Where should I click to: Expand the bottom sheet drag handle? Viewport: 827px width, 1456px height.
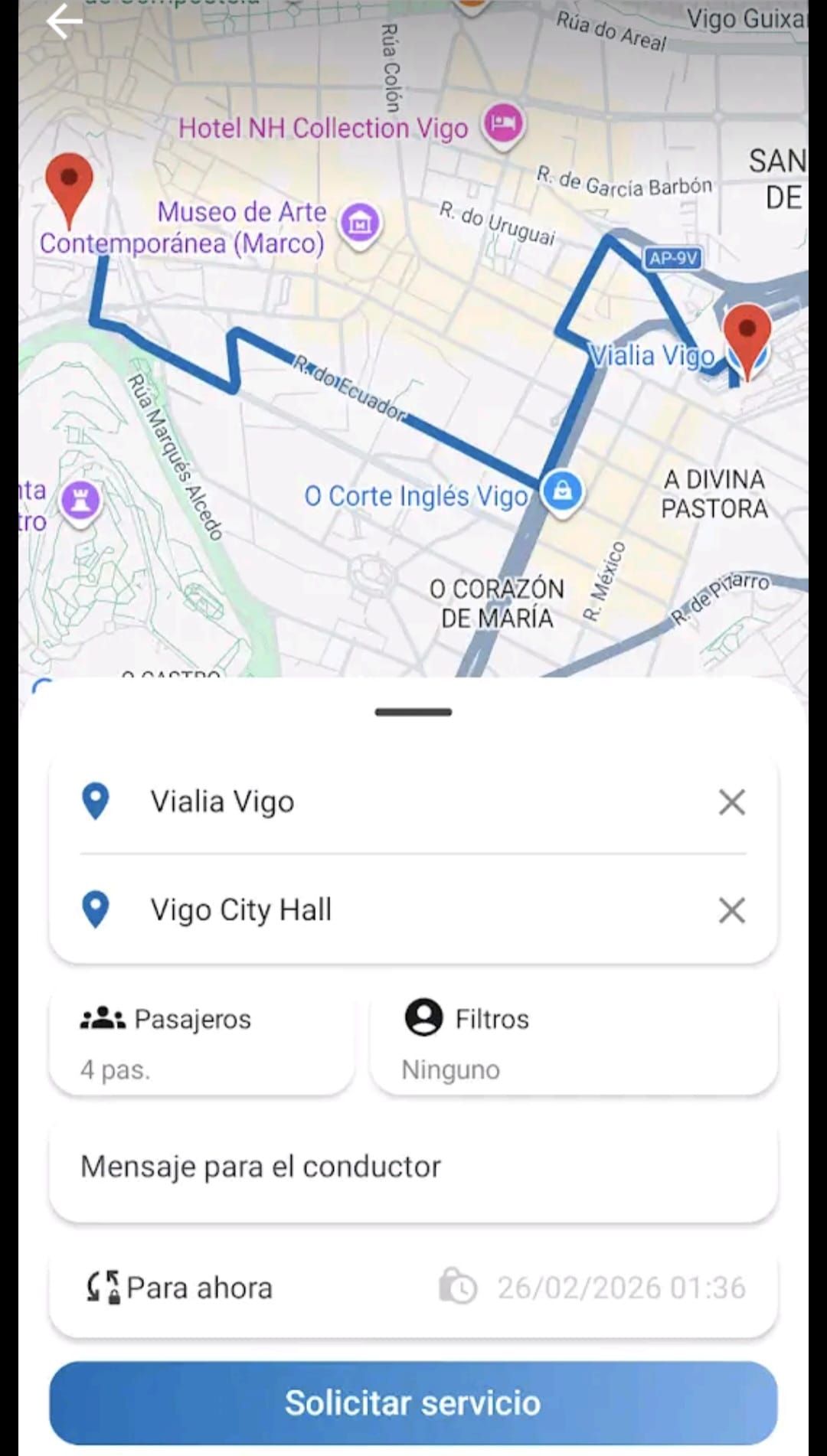click(412, 712)
